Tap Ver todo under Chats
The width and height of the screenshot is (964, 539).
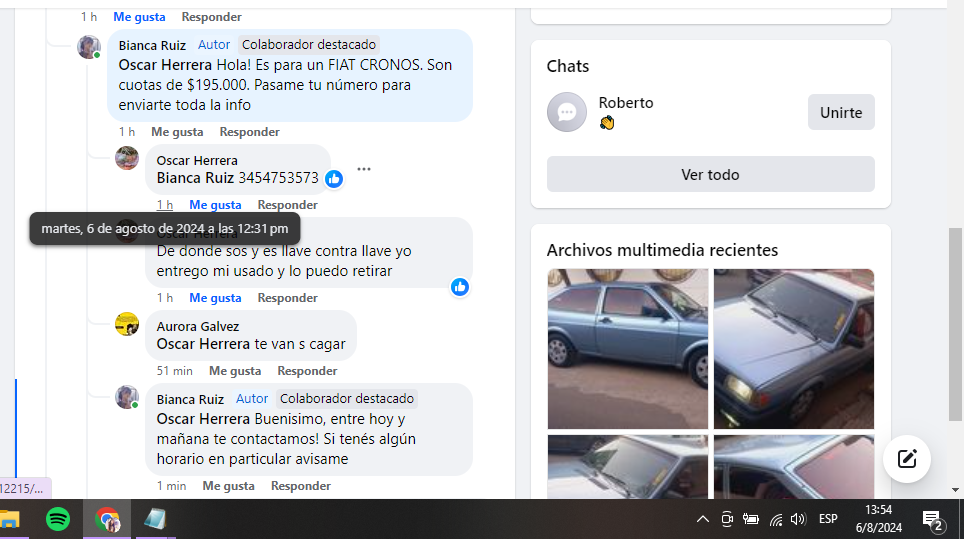pos(710,174)
